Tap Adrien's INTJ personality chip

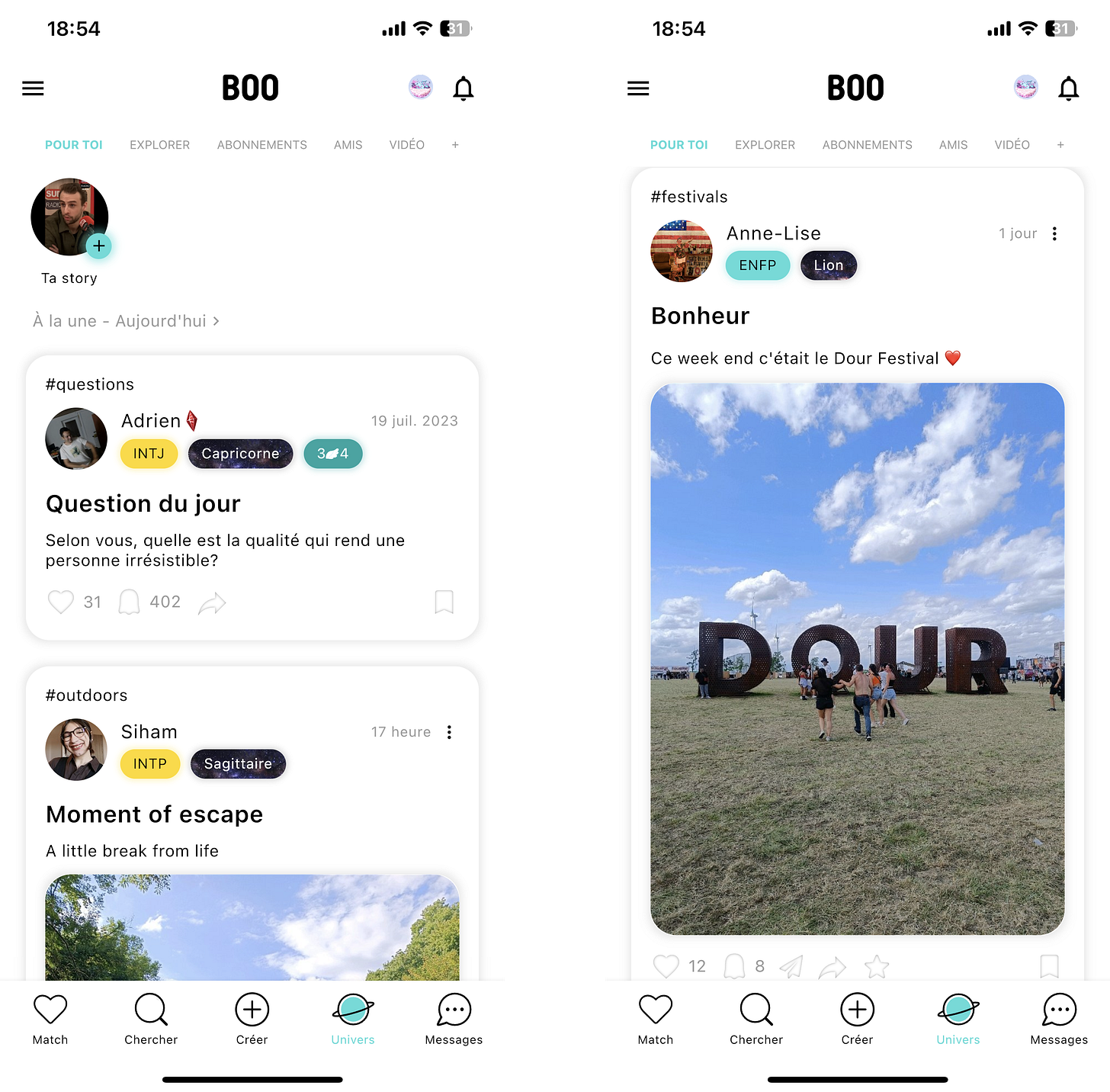(149, 454)
